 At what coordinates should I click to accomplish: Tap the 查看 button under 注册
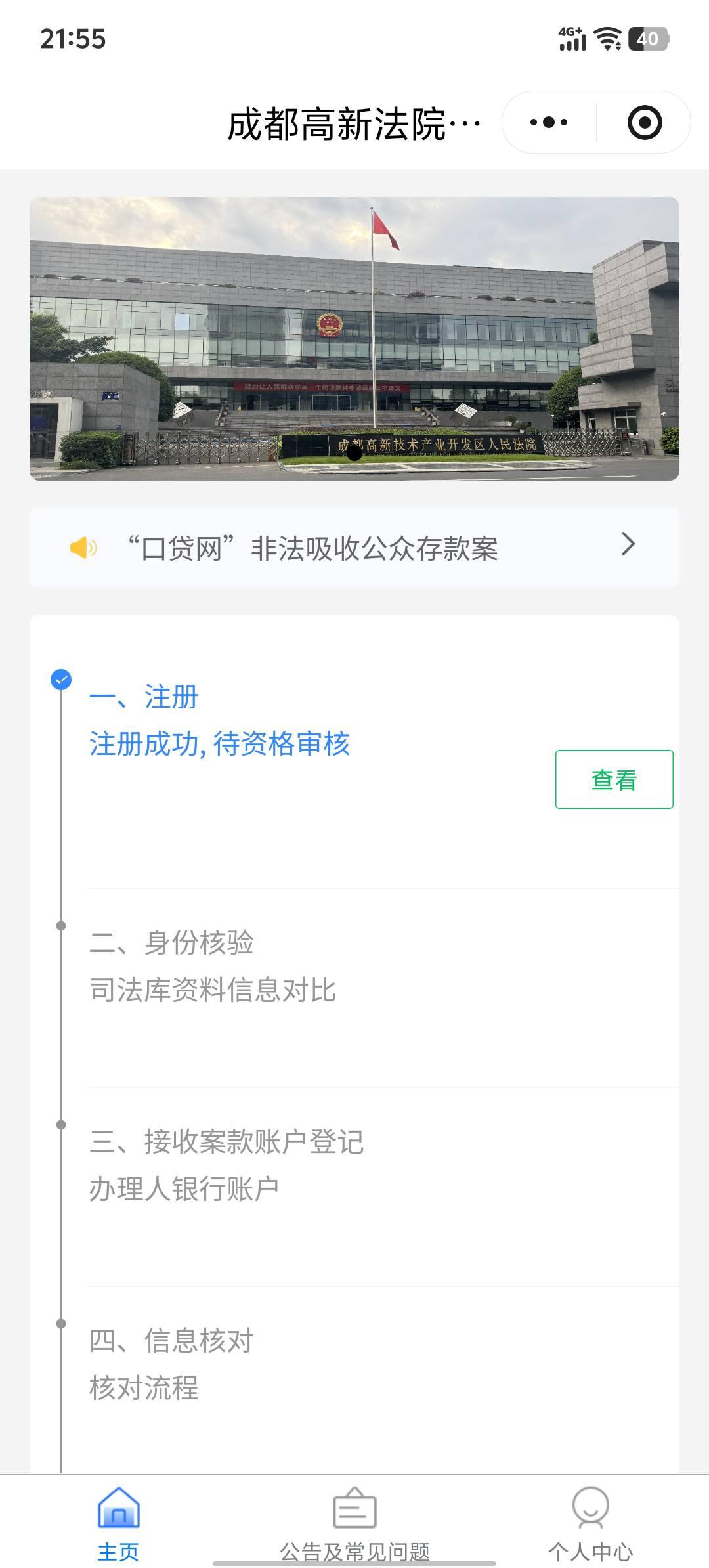tap(614, 779)
